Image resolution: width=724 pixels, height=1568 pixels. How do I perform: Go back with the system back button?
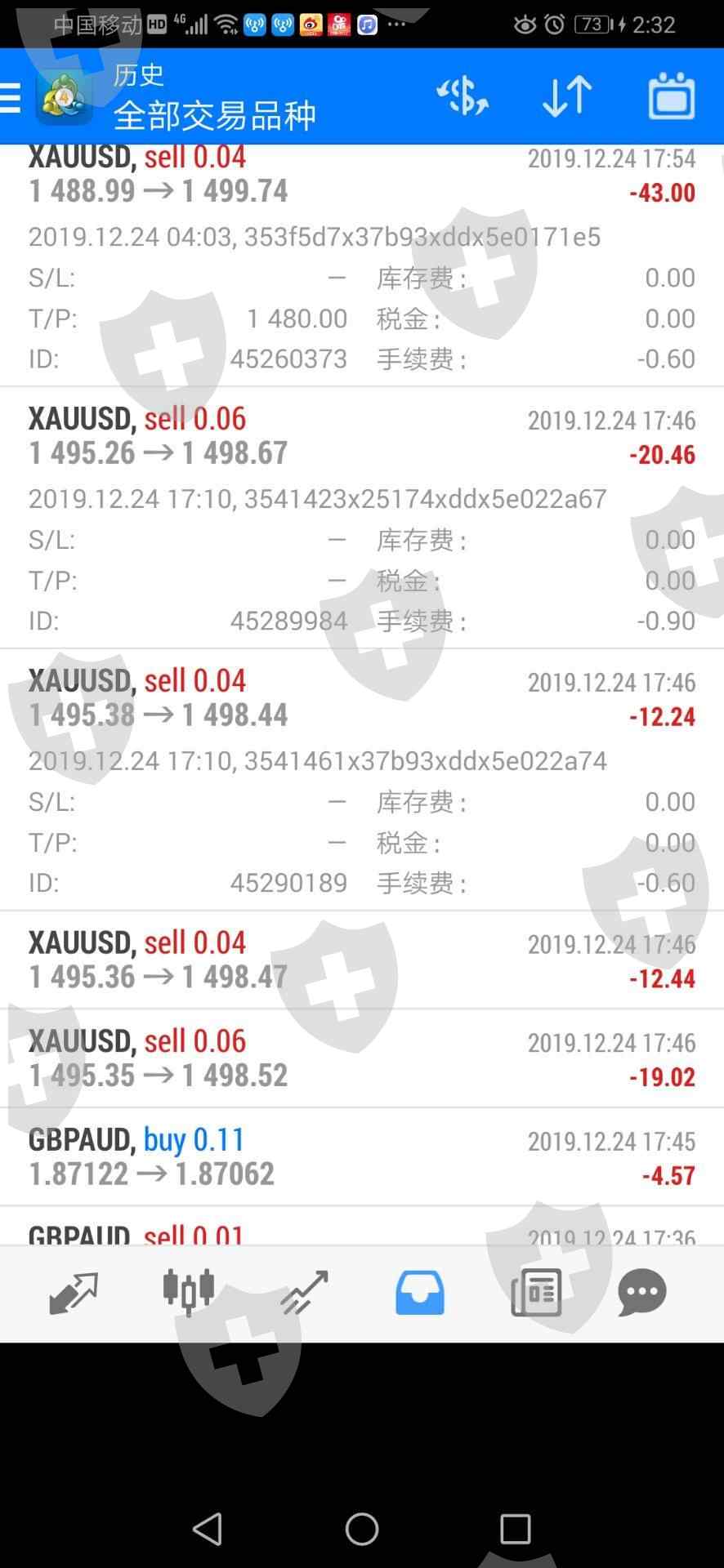(208, 1529)
